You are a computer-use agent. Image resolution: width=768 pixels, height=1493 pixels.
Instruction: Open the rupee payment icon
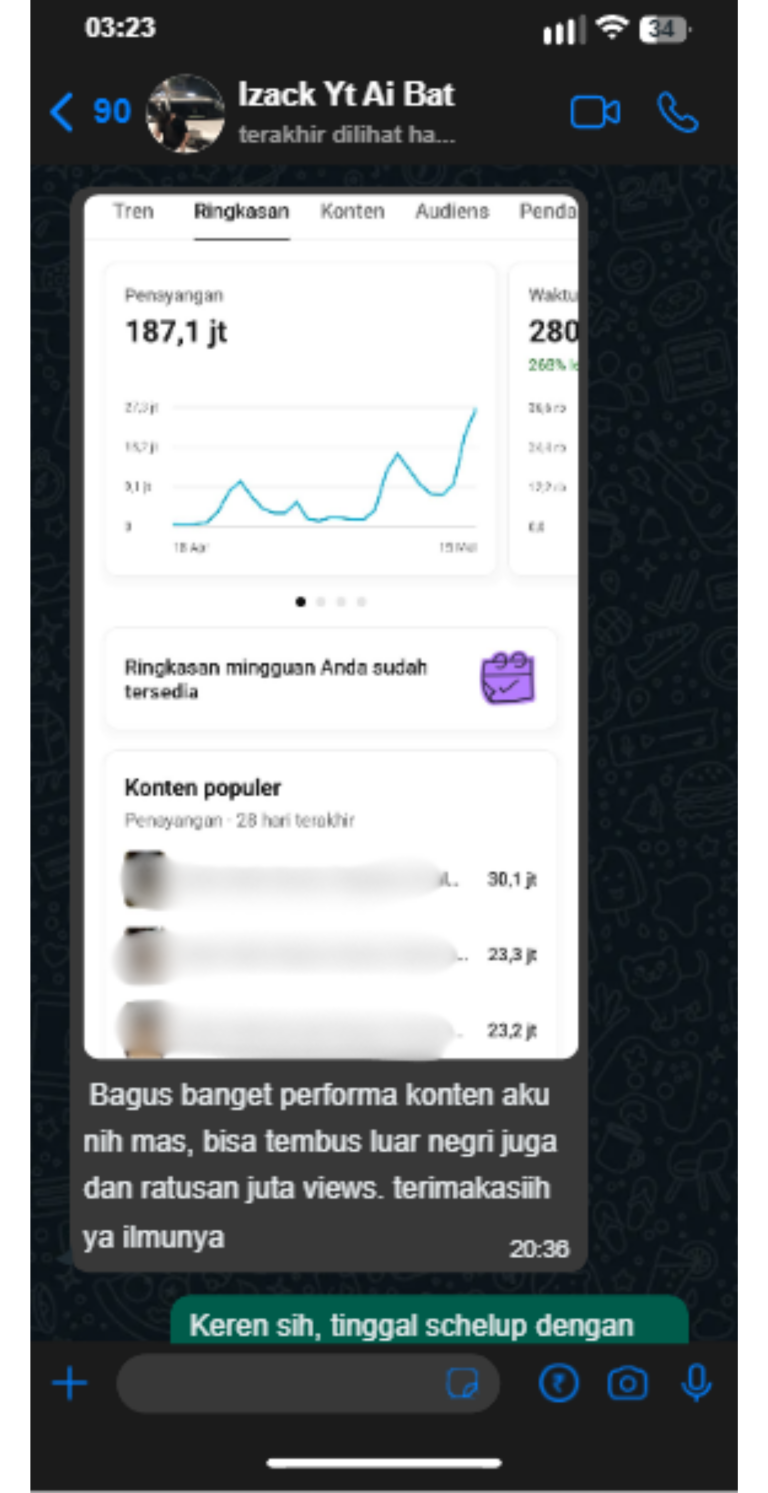pyautogui.click(x=559, y=1384)
